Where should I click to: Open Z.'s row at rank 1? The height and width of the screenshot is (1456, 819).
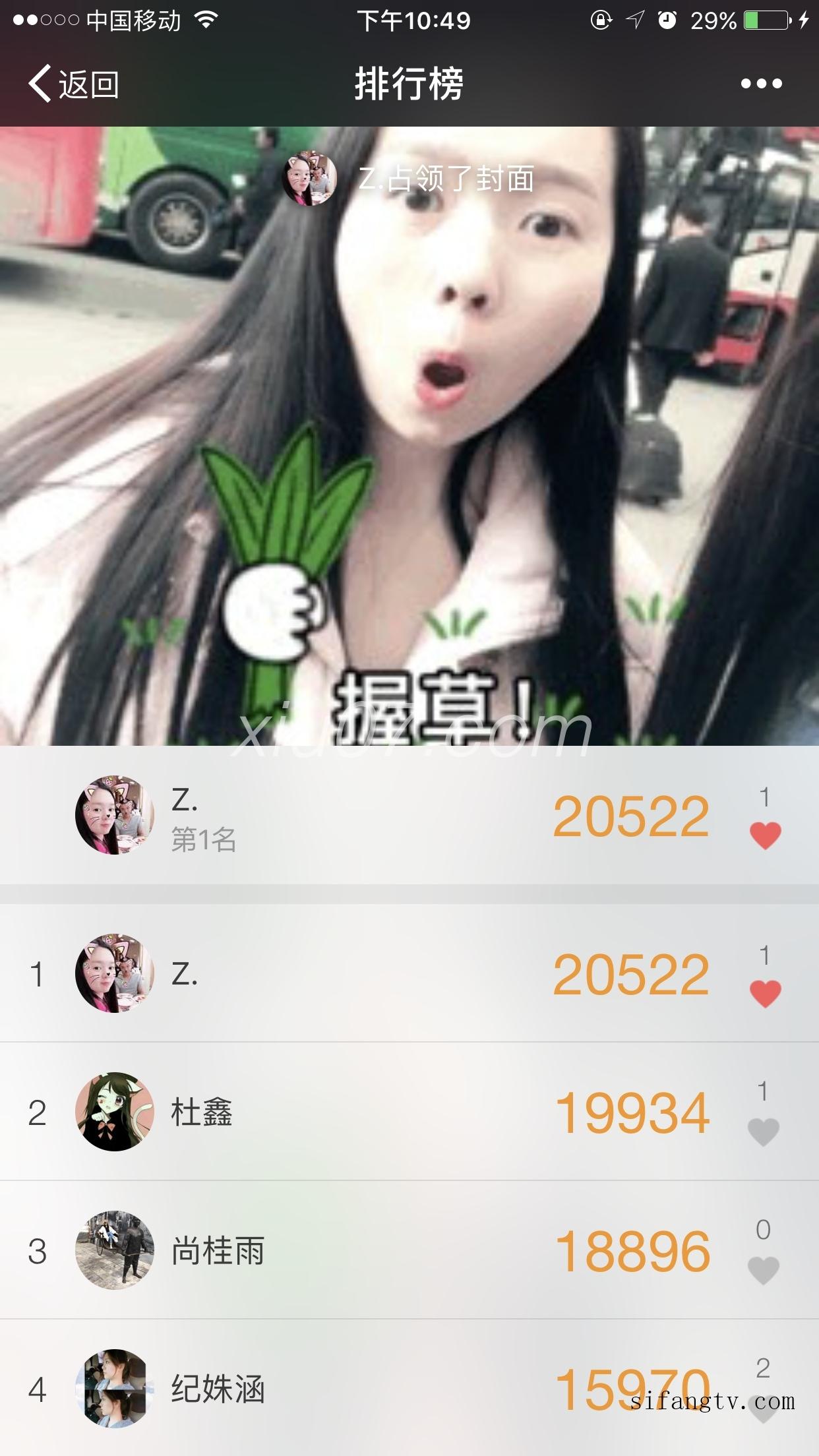[x=330, y=974]
